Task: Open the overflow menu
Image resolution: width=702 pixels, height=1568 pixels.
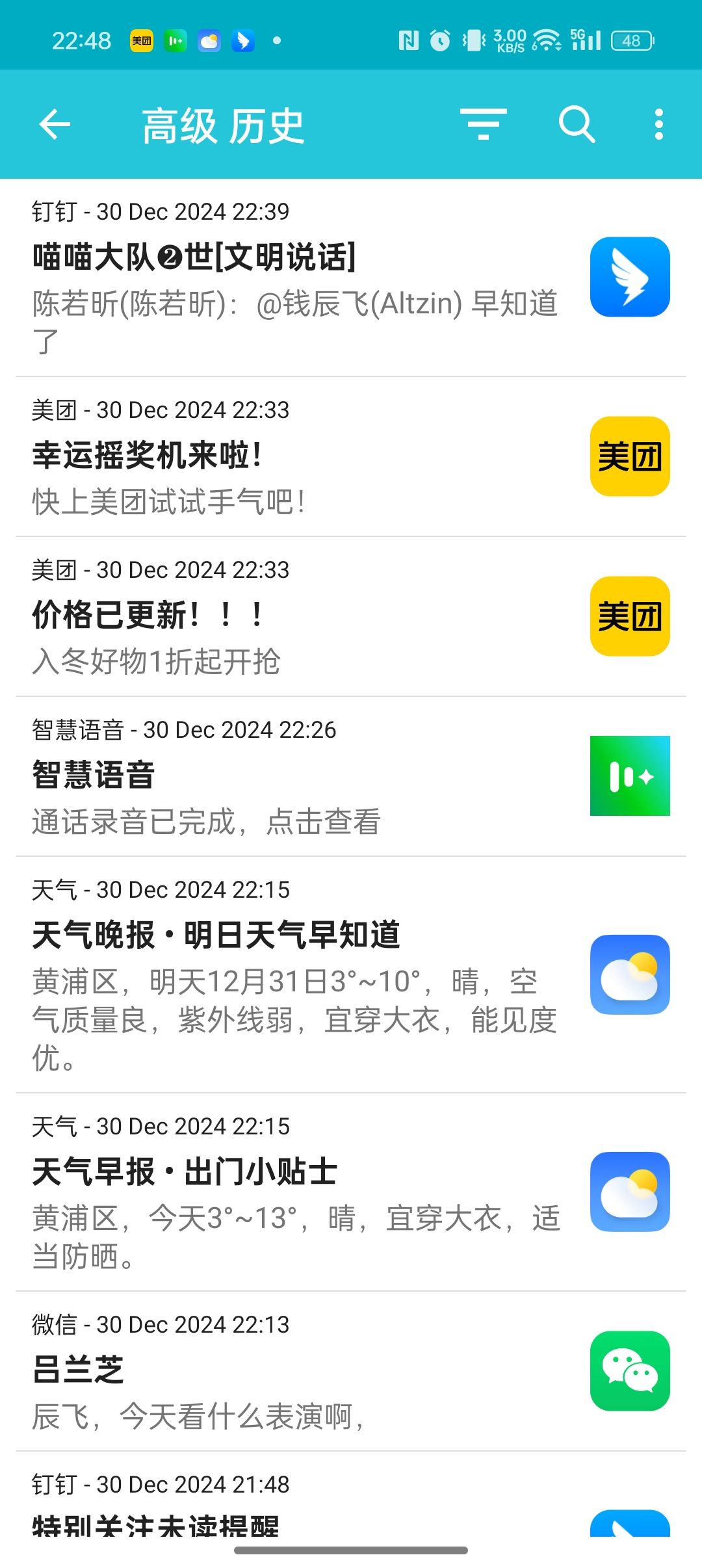Action: pyautogui.click(x=658, y=124)
